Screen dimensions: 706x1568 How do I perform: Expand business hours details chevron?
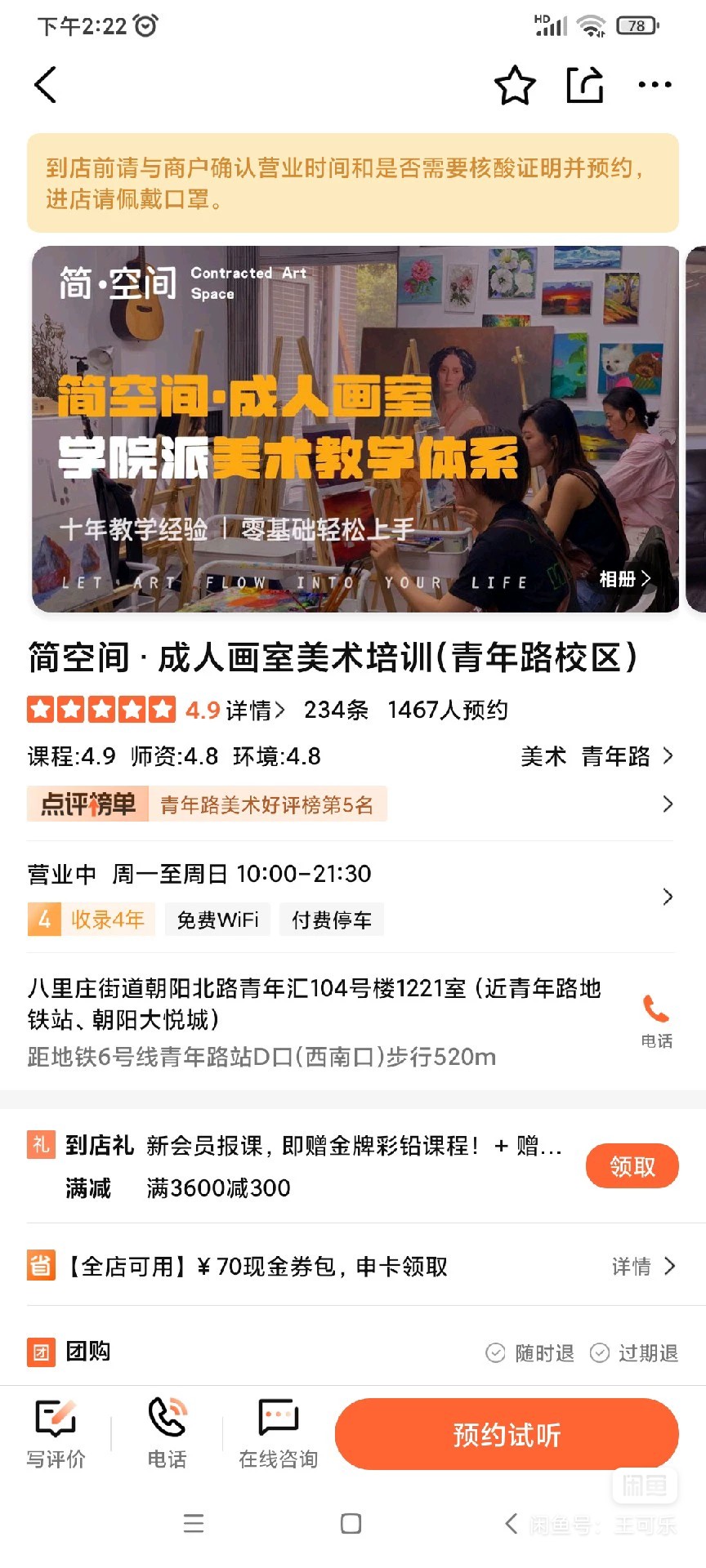[x=668, y=897]
